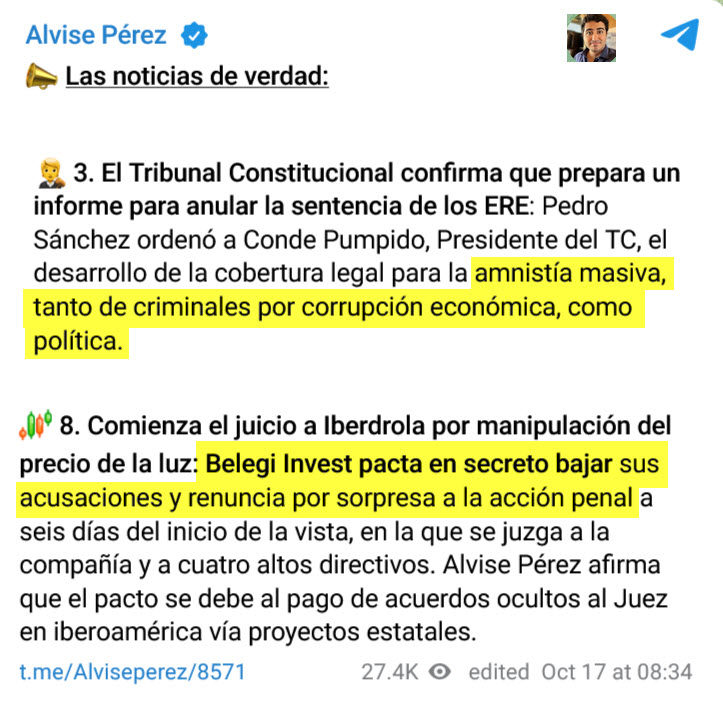
Task: Tap the Alvise Pérez profile avatar
Action: (591, 38)
